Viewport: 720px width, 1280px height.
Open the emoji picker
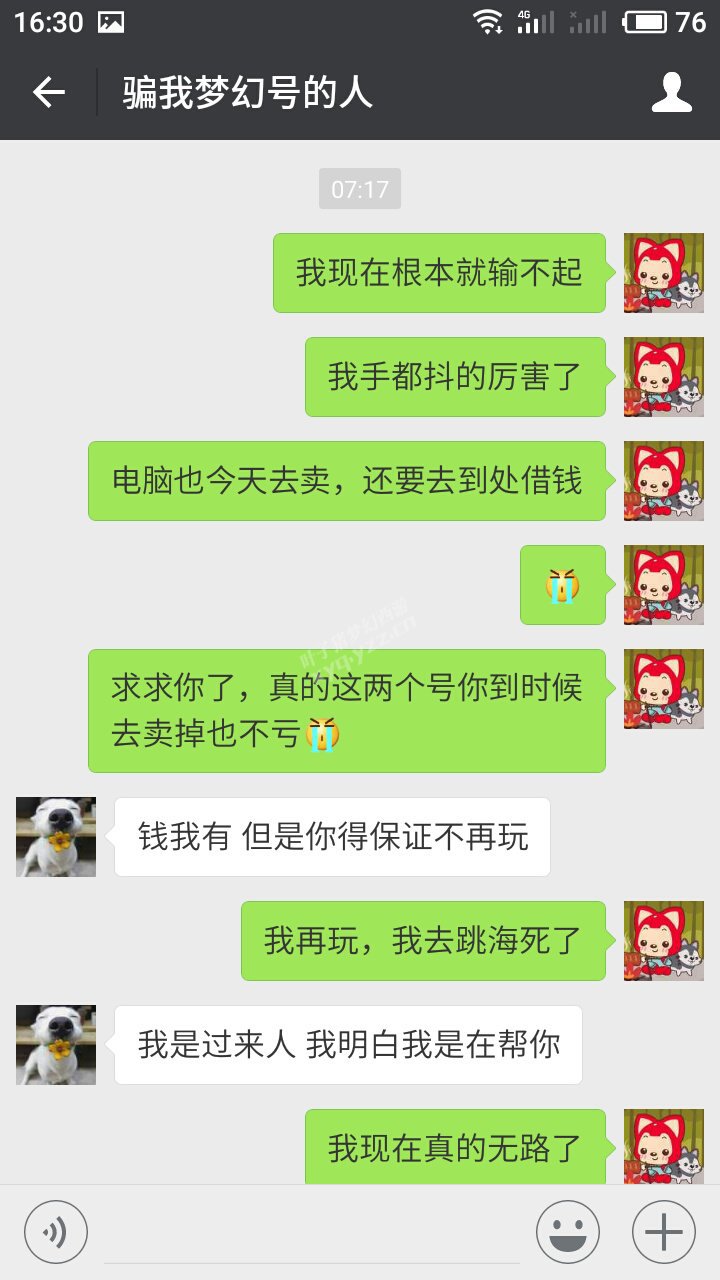pyautogui.click(x=568, y=1231)
